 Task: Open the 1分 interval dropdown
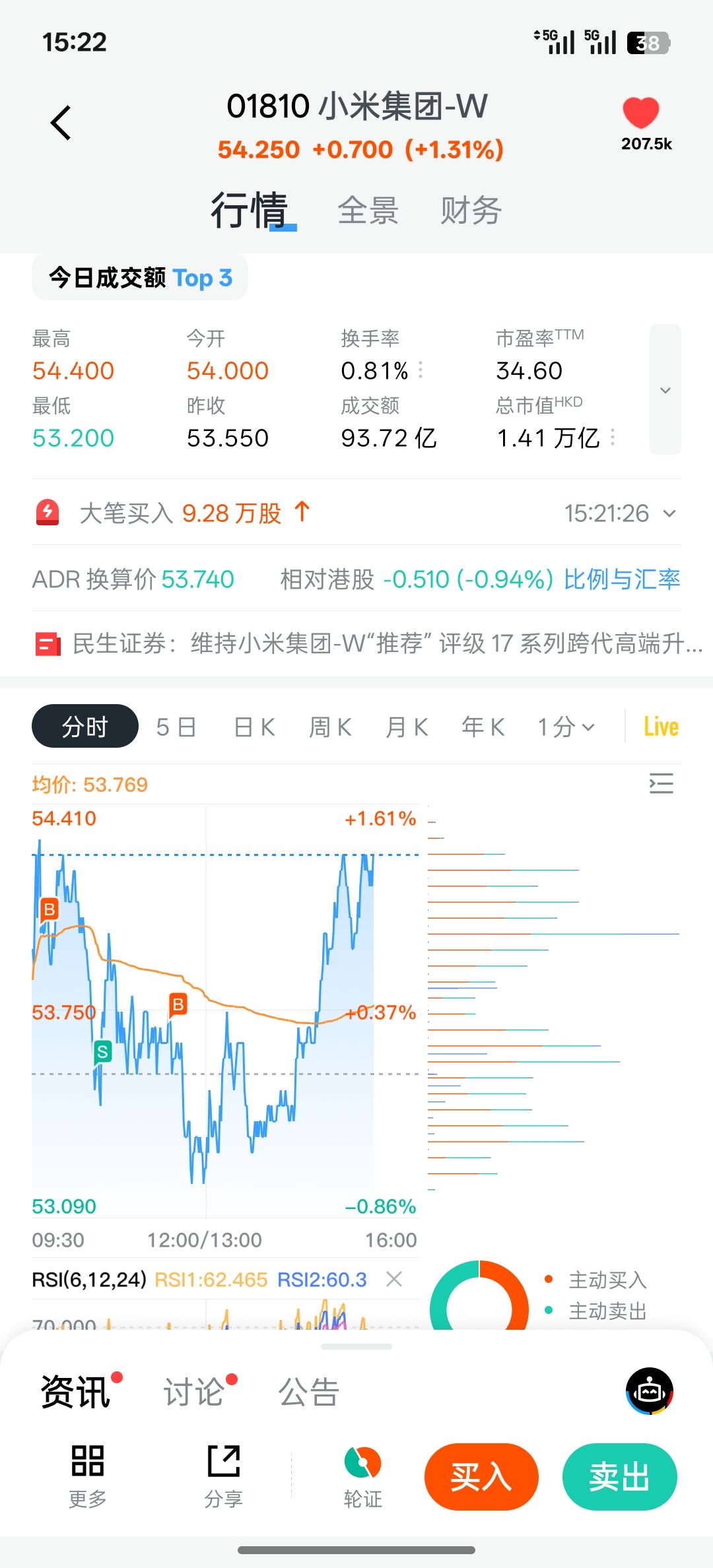pos(566,727)
